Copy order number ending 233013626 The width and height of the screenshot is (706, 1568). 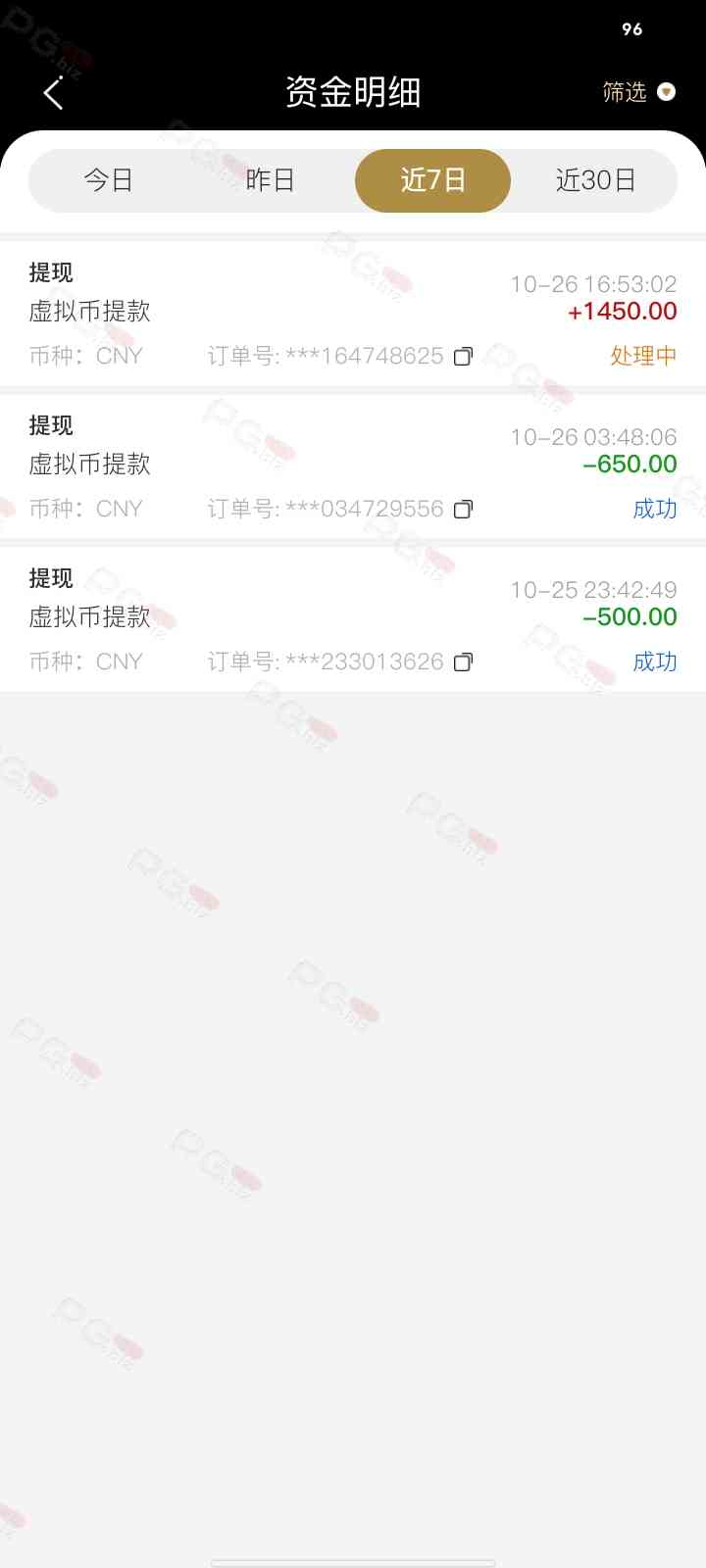pyautogui.click(x=463, y=662)
